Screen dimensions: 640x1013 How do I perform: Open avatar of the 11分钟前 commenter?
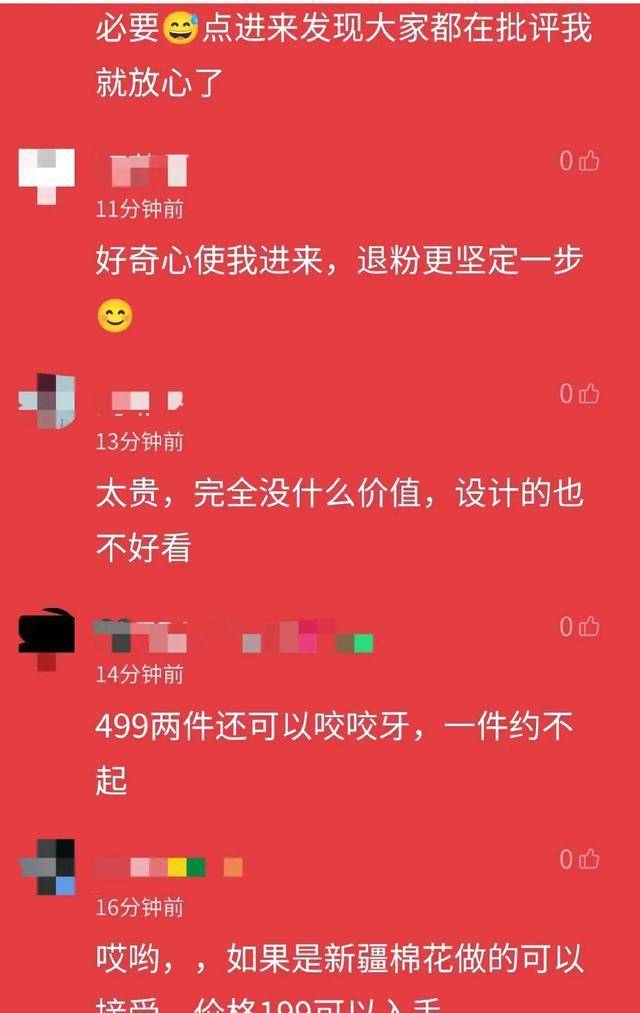tap(47, 174)
